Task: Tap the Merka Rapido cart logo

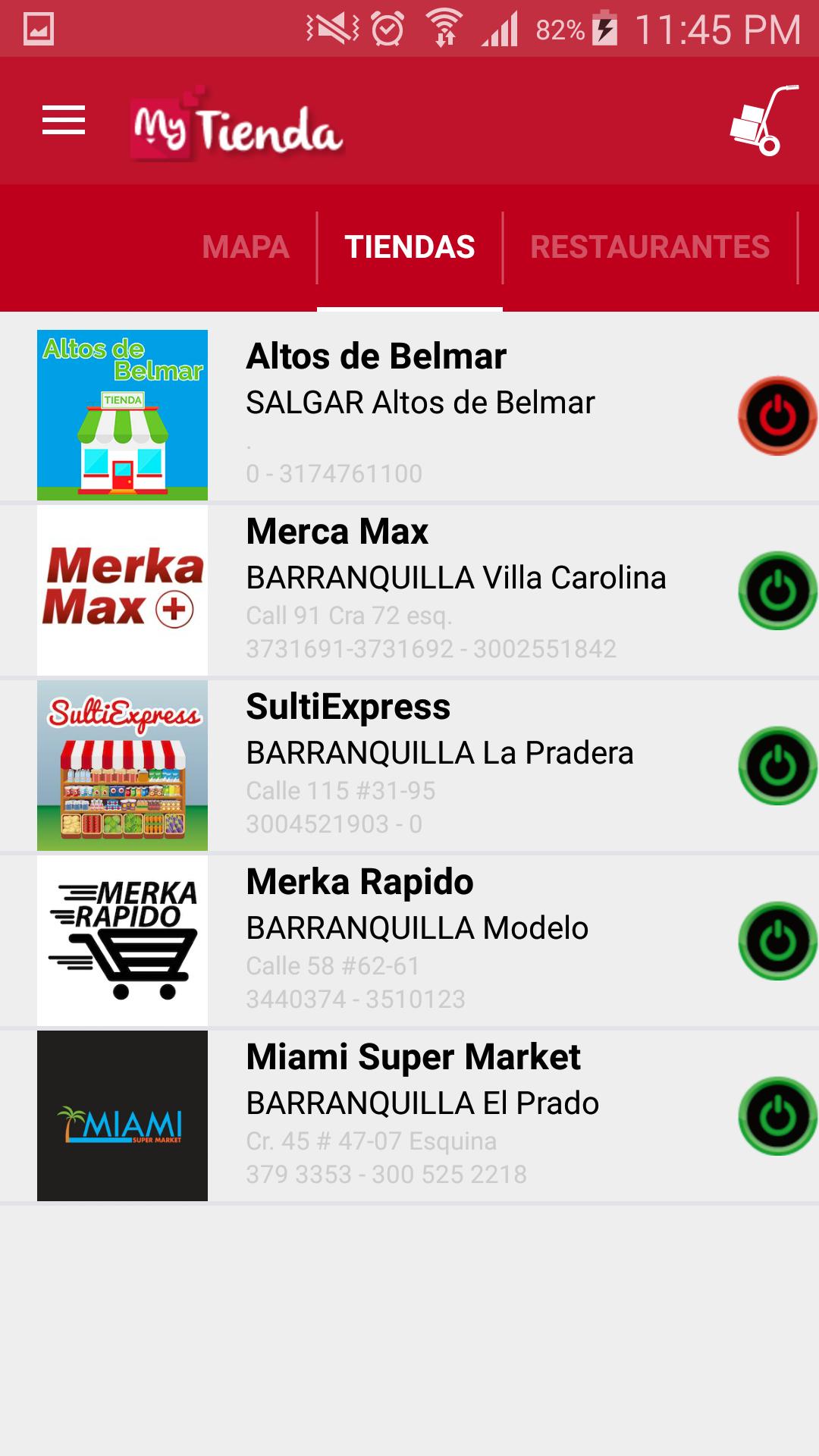Action: tap(123, 940)
